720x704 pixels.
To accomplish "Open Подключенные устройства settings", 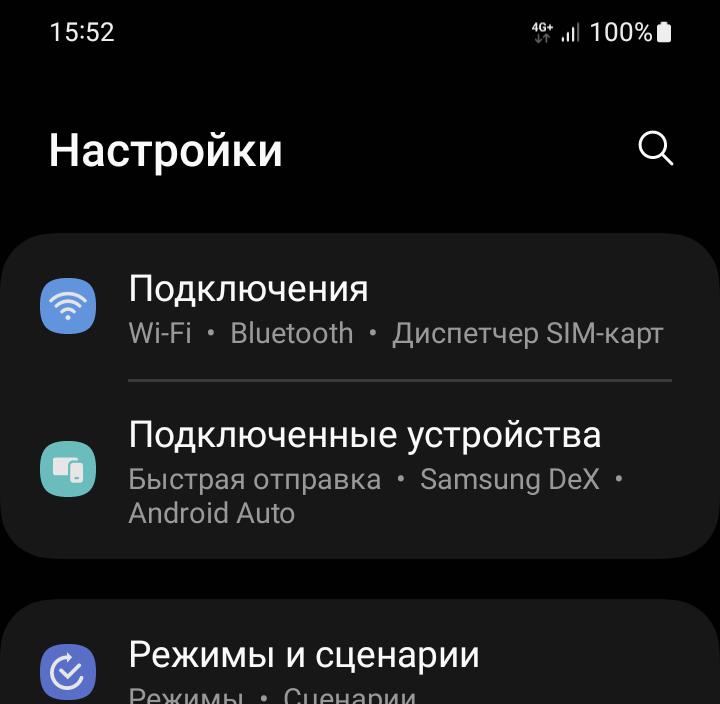I will pos(360,470).
